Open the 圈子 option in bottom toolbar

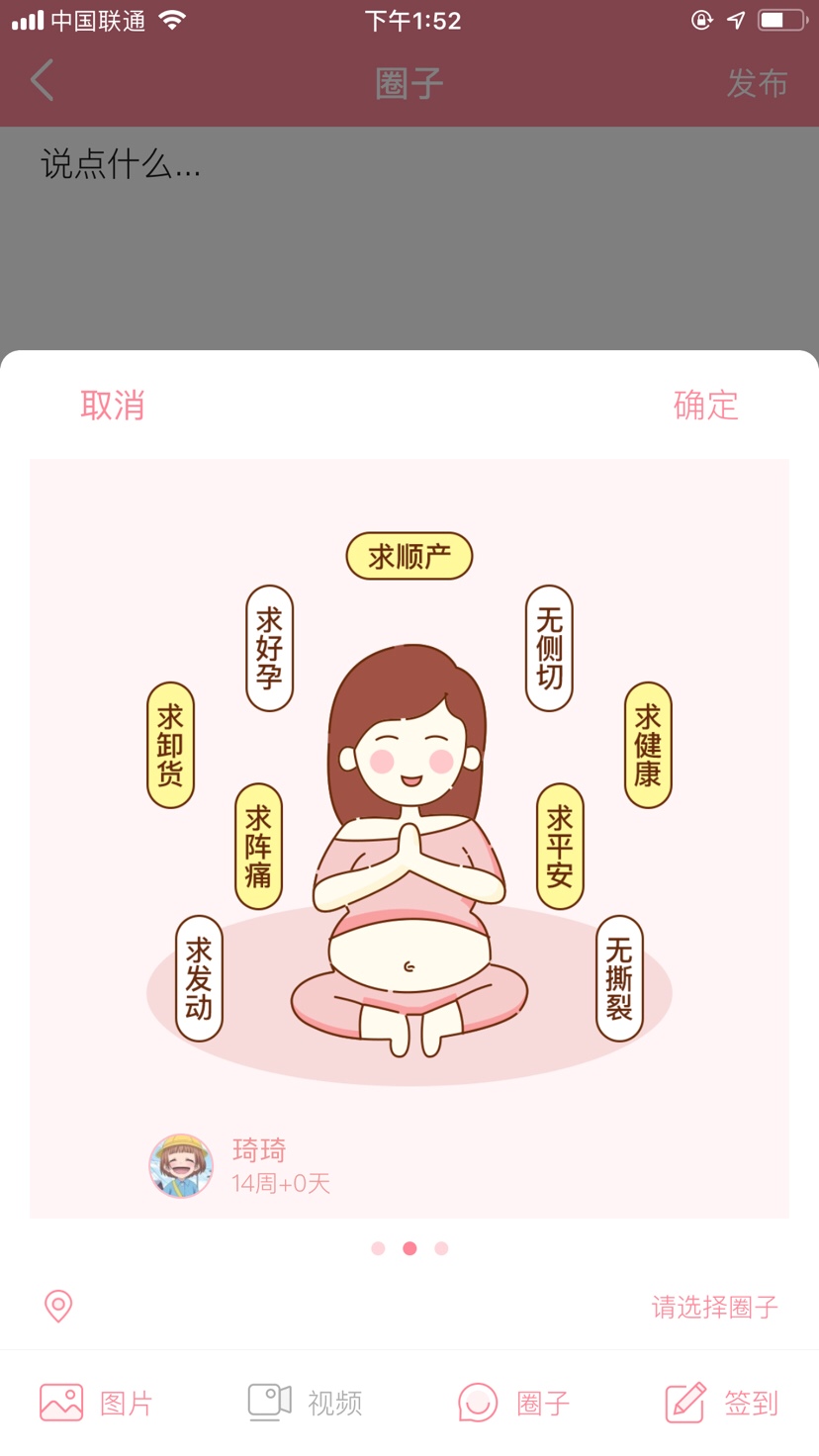(x=513, y=1403)
